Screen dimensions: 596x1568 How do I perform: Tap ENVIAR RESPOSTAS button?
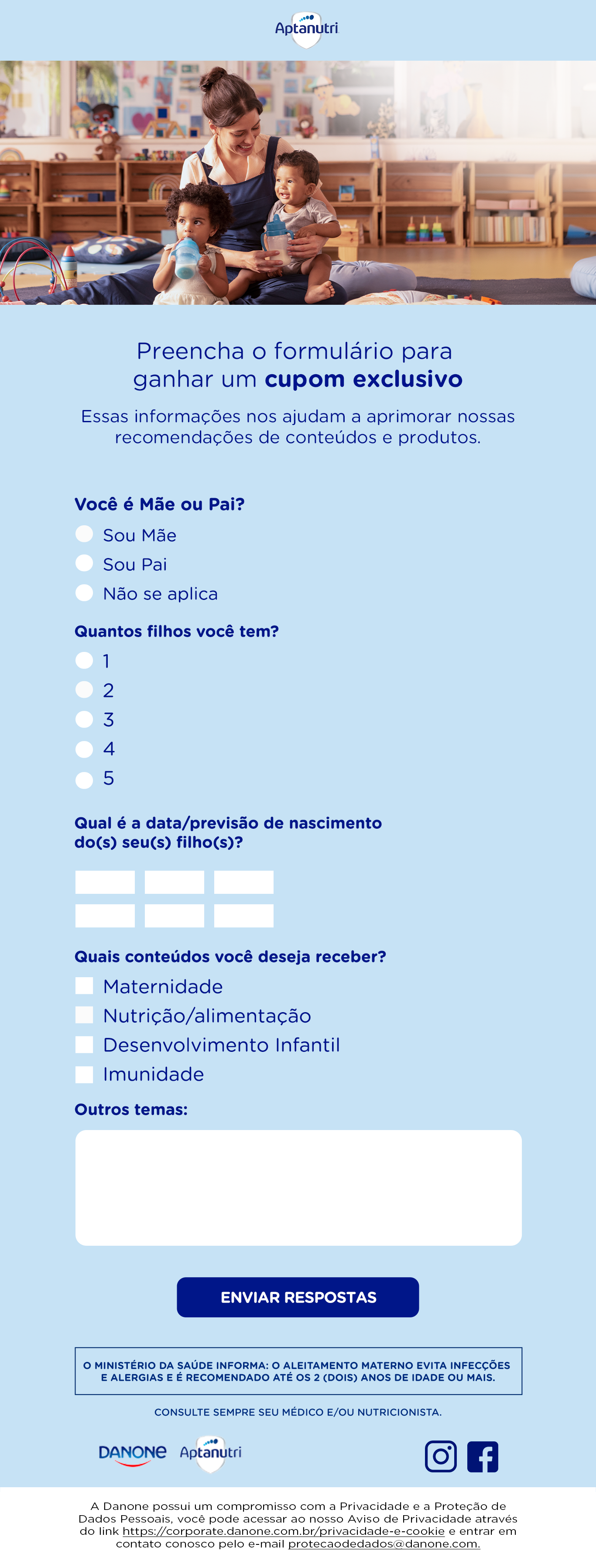(x=298, y=1297)
